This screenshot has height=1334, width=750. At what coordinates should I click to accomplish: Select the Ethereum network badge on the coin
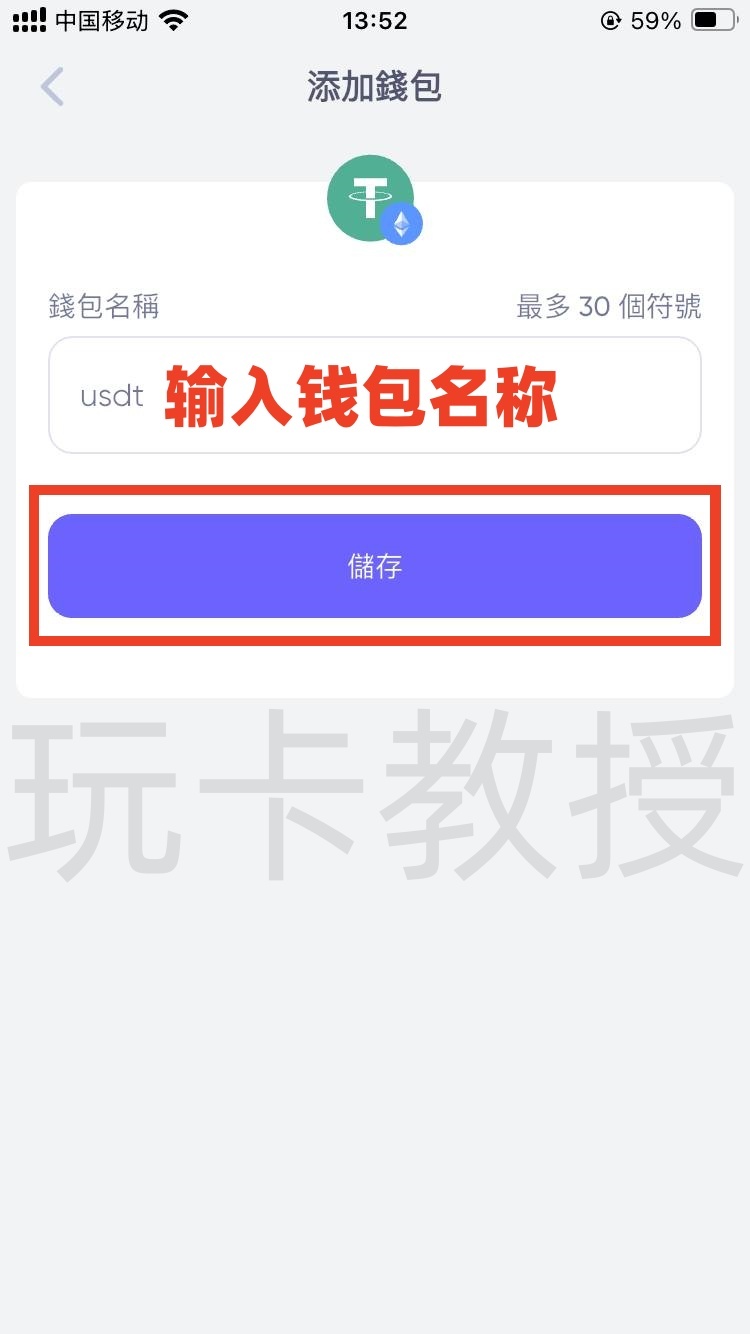click(x=403, y=227)
